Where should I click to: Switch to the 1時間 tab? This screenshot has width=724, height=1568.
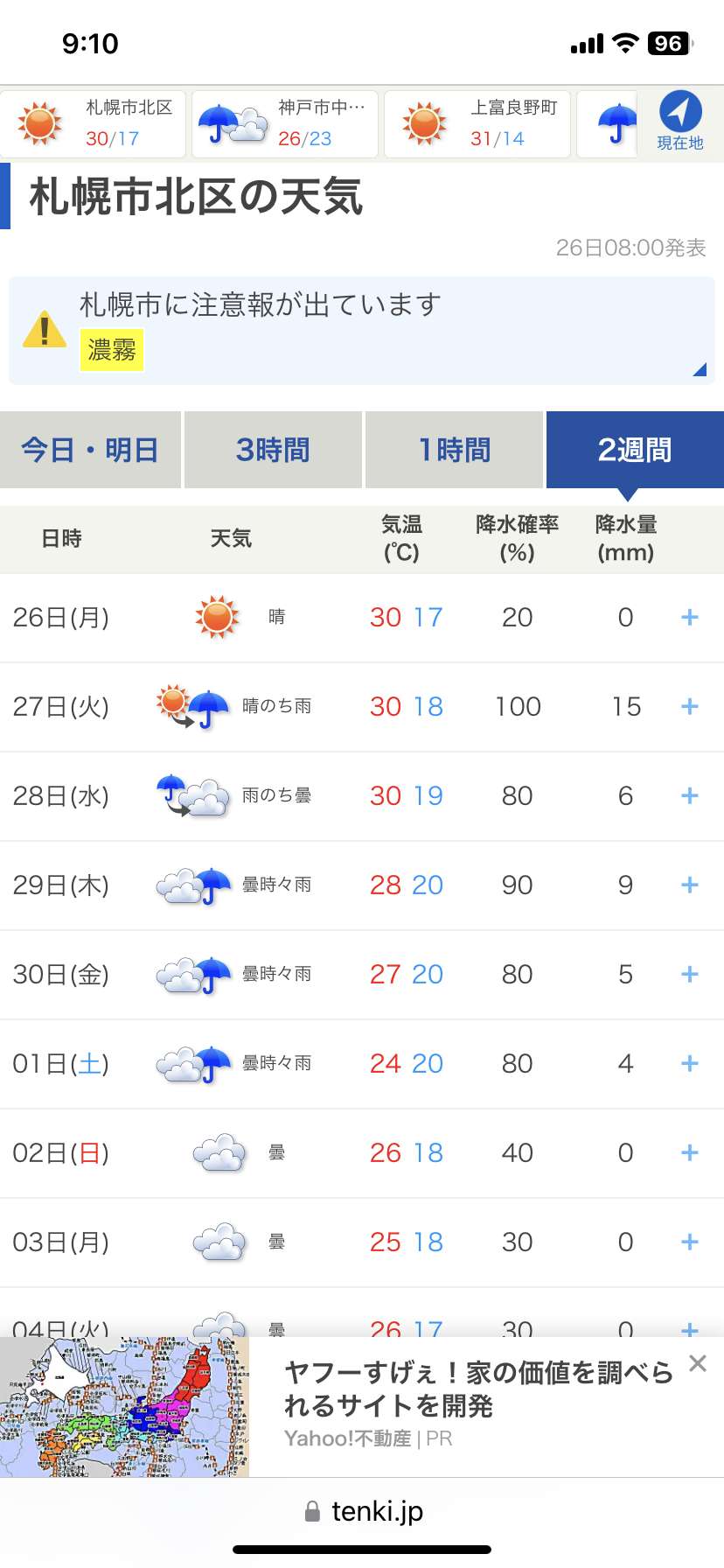click(x=454, y=450)
